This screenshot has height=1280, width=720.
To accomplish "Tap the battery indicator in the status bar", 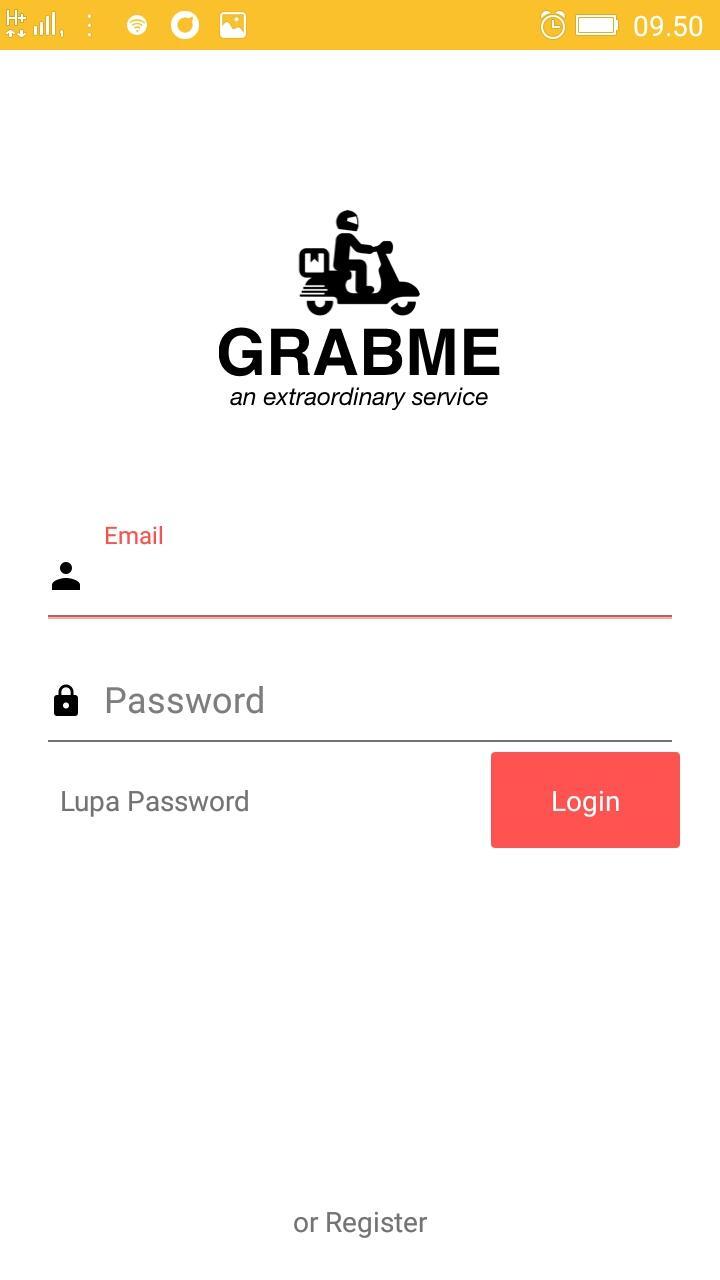I will tap(597, 25).
